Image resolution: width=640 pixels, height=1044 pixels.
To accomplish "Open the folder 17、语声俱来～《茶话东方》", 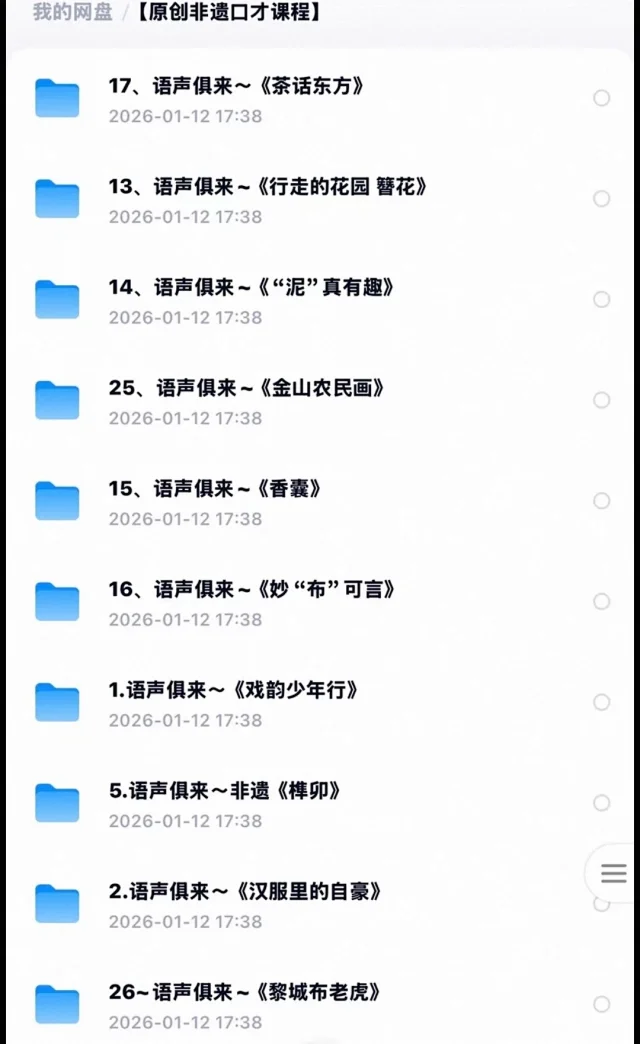I will pyautogui.click(x=236, y=87).
